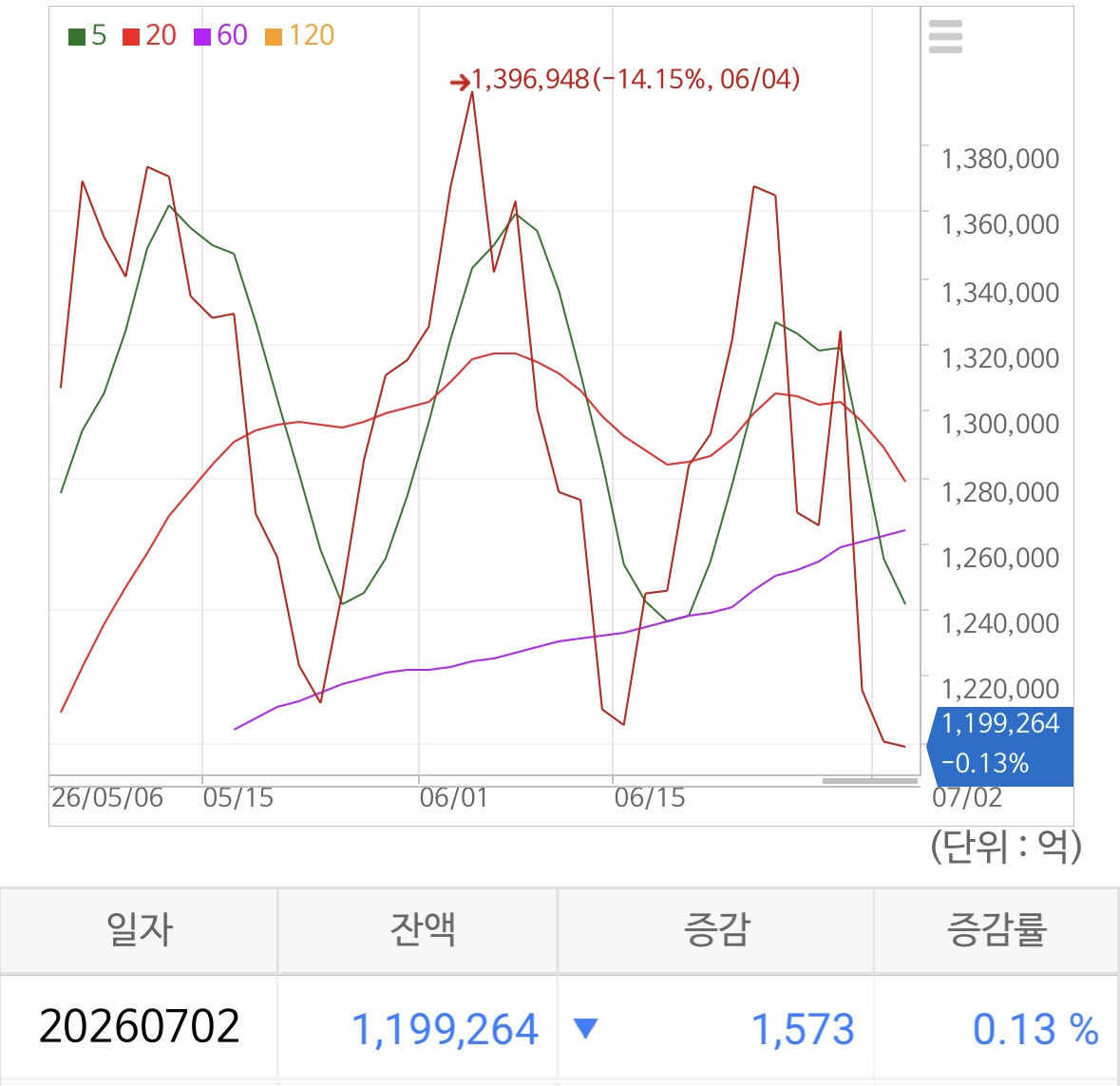Open the chart hamburger menu

[945, 36]
